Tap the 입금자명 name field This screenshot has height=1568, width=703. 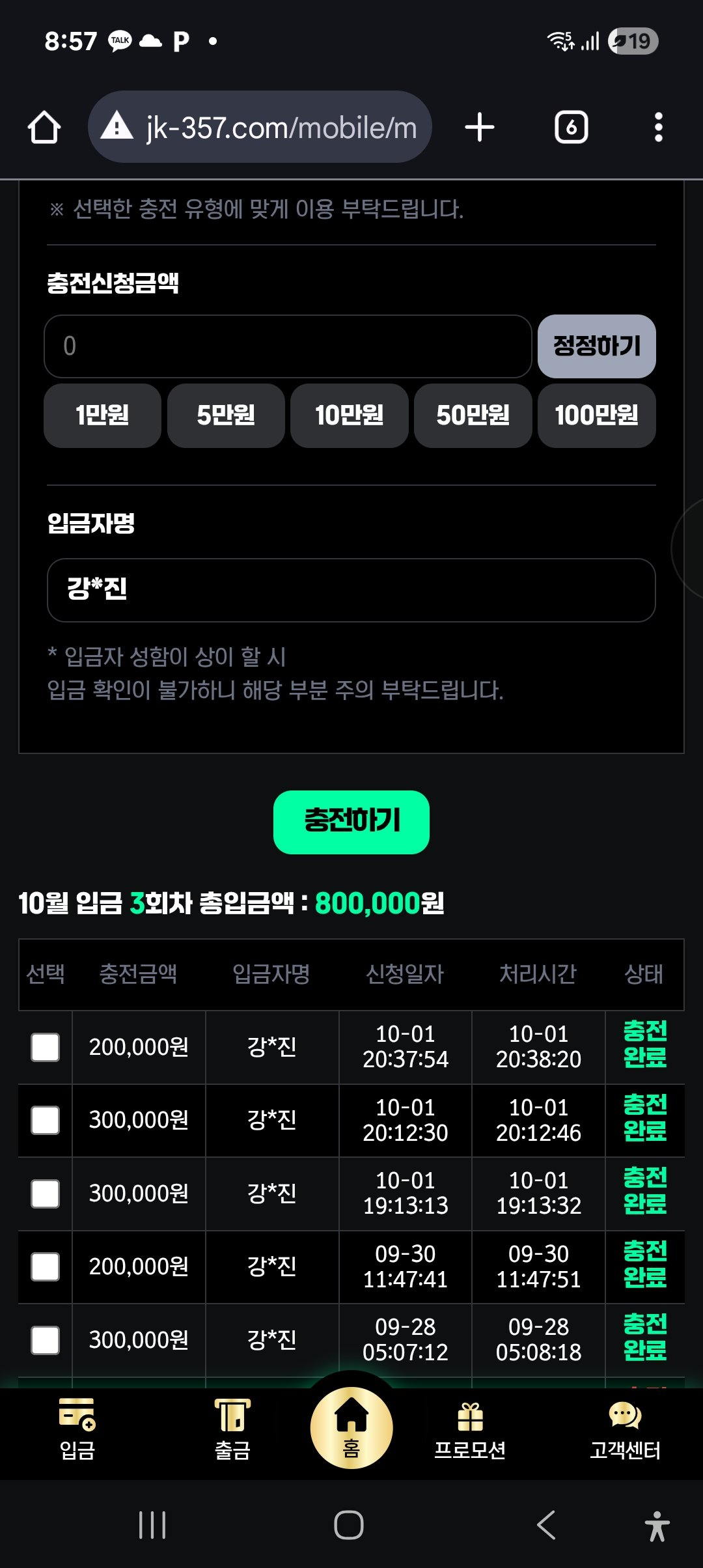click(351, 590)
